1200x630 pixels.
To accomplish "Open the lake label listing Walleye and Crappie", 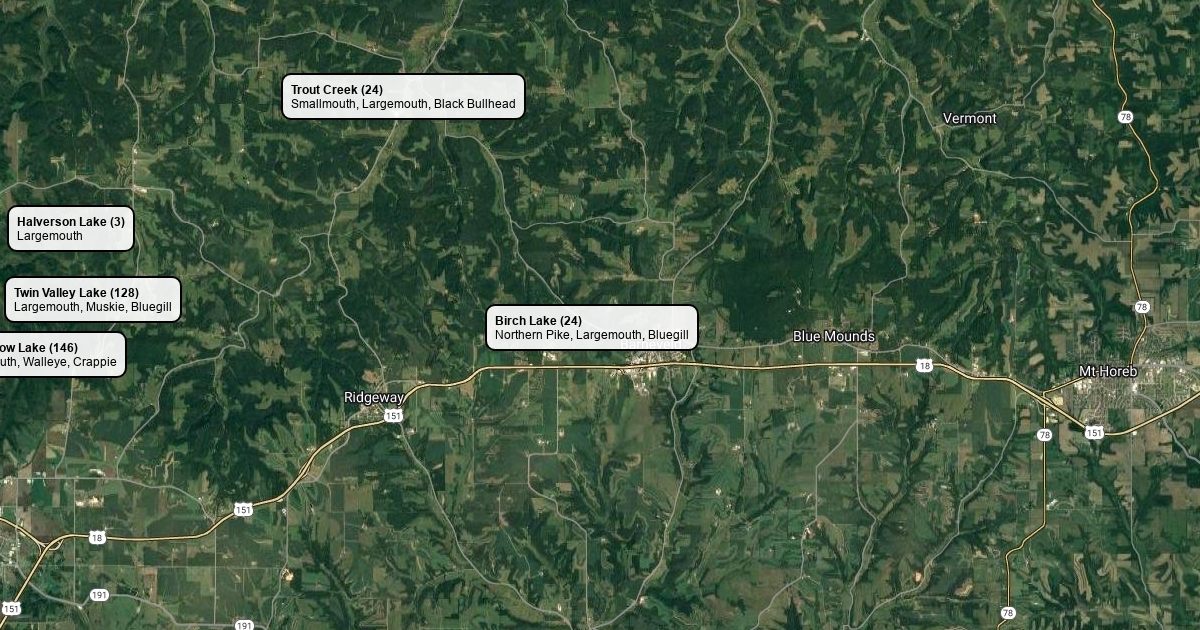I will pyautogui.click(x=62, y=354).
